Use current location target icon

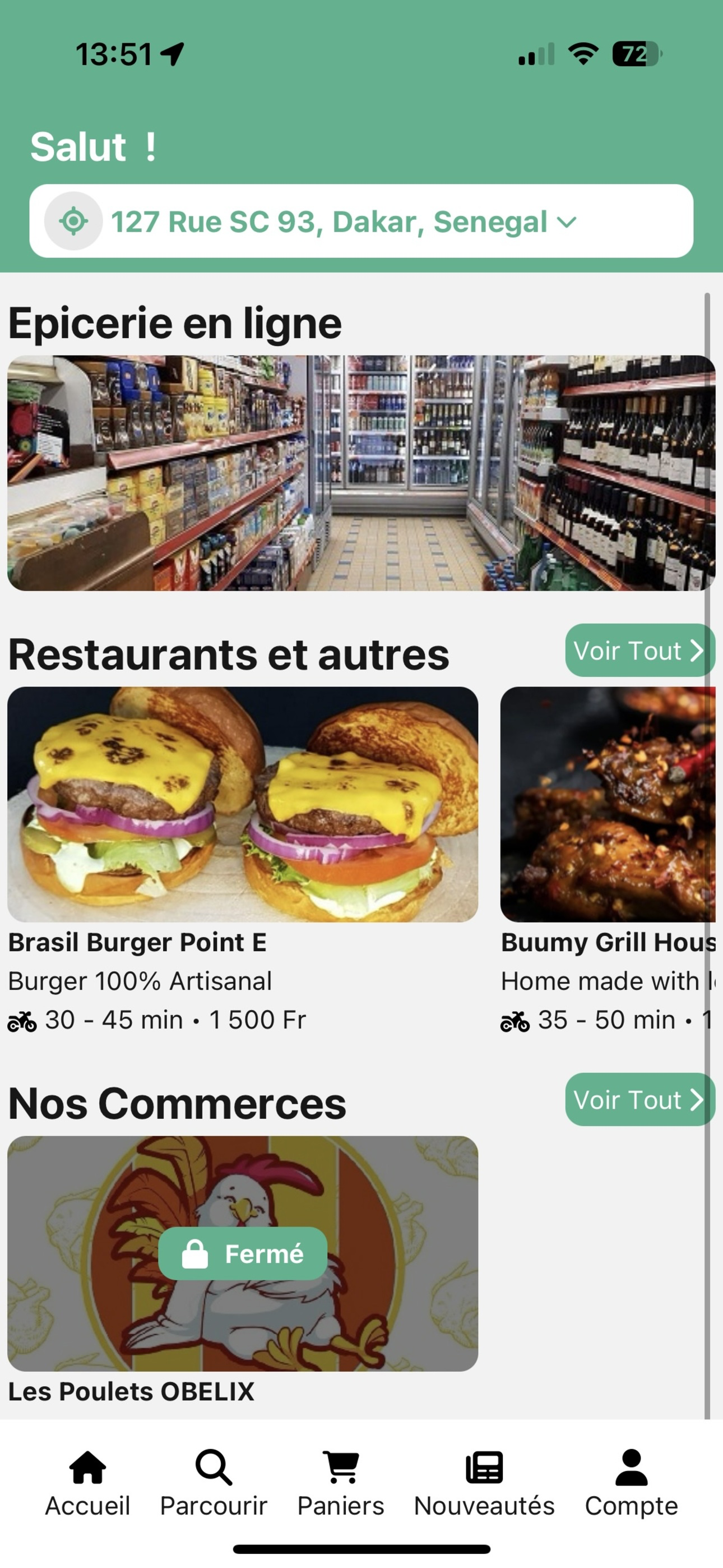tap(73, 221)
